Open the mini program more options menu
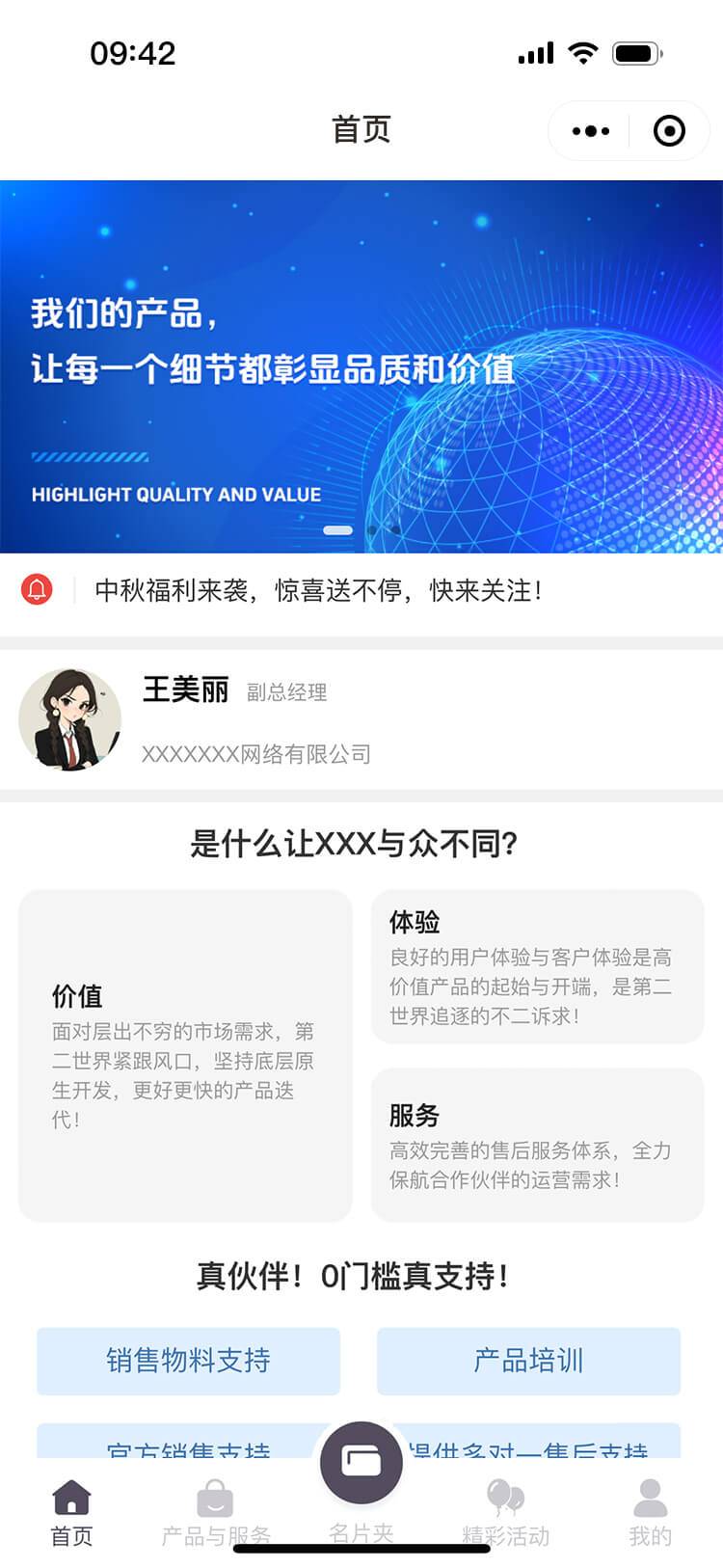 (590, 130)
